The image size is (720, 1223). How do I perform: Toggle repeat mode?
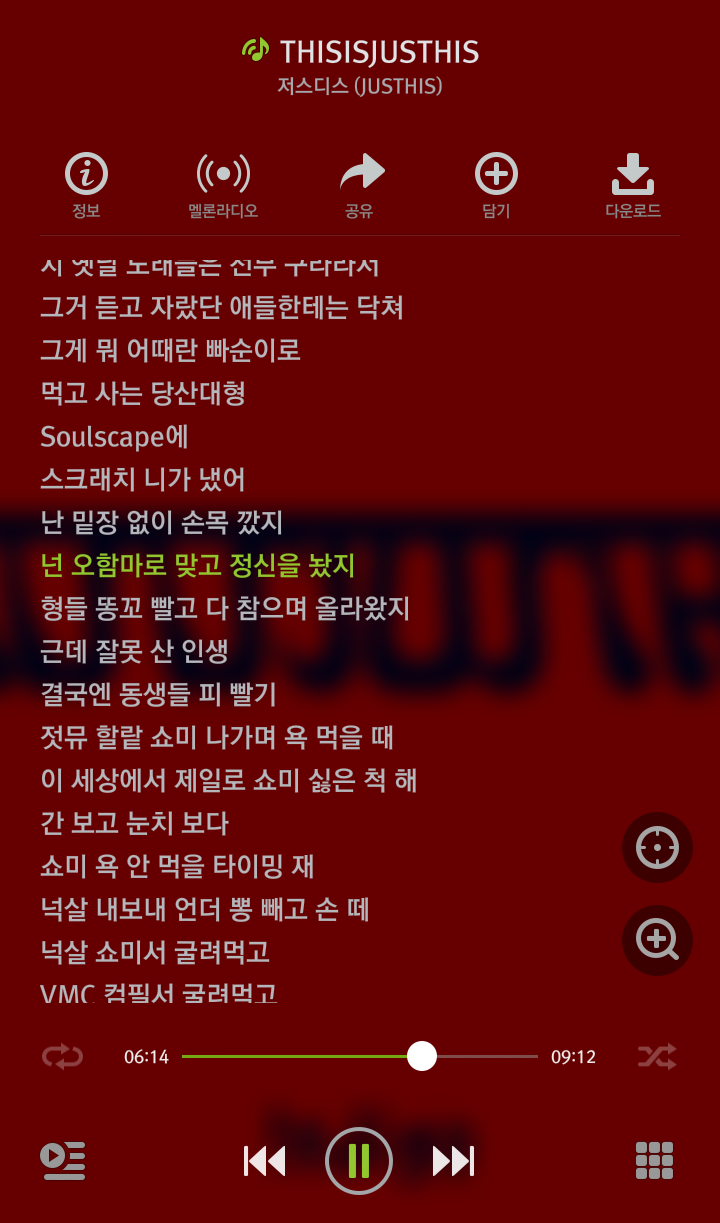point(62,1056)
